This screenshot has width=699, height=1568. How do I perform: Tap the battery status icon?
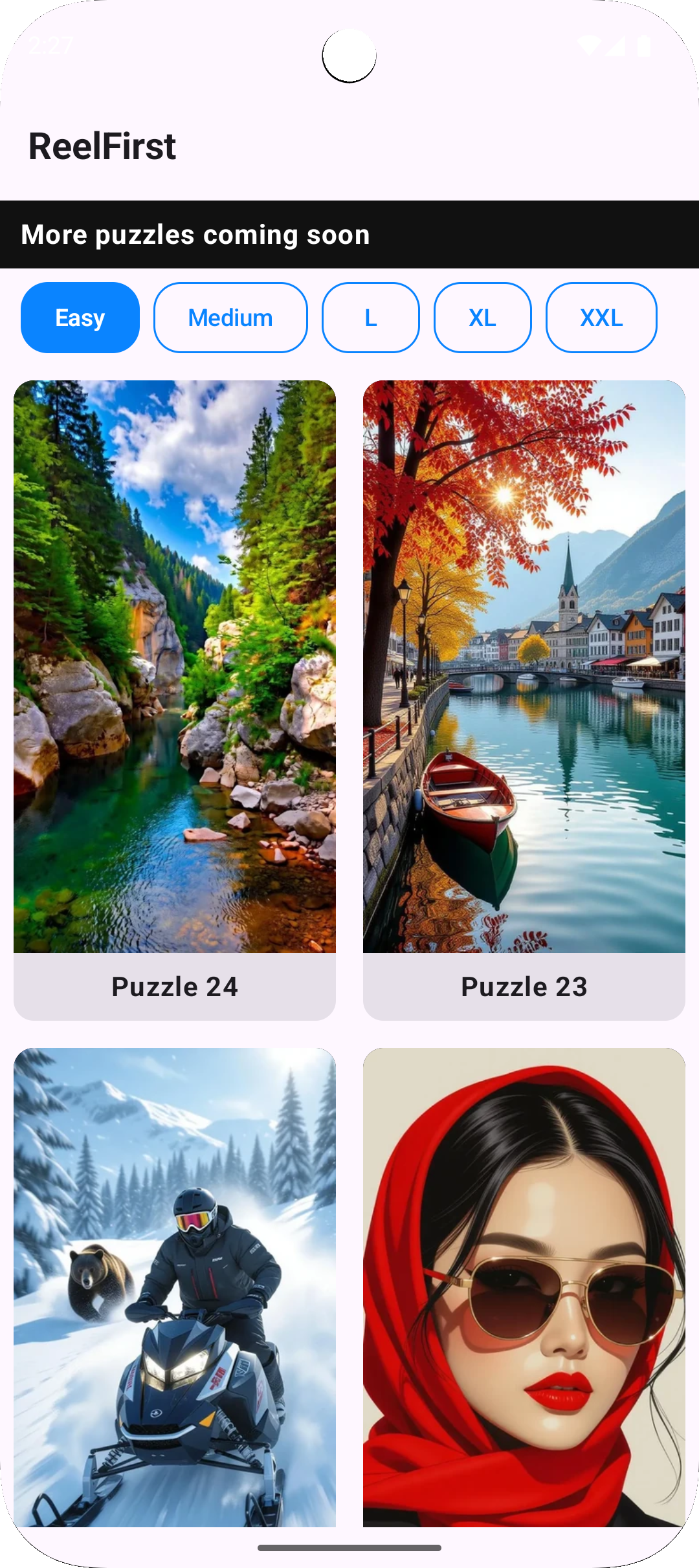pyautogui.click(x=644, y=45)
